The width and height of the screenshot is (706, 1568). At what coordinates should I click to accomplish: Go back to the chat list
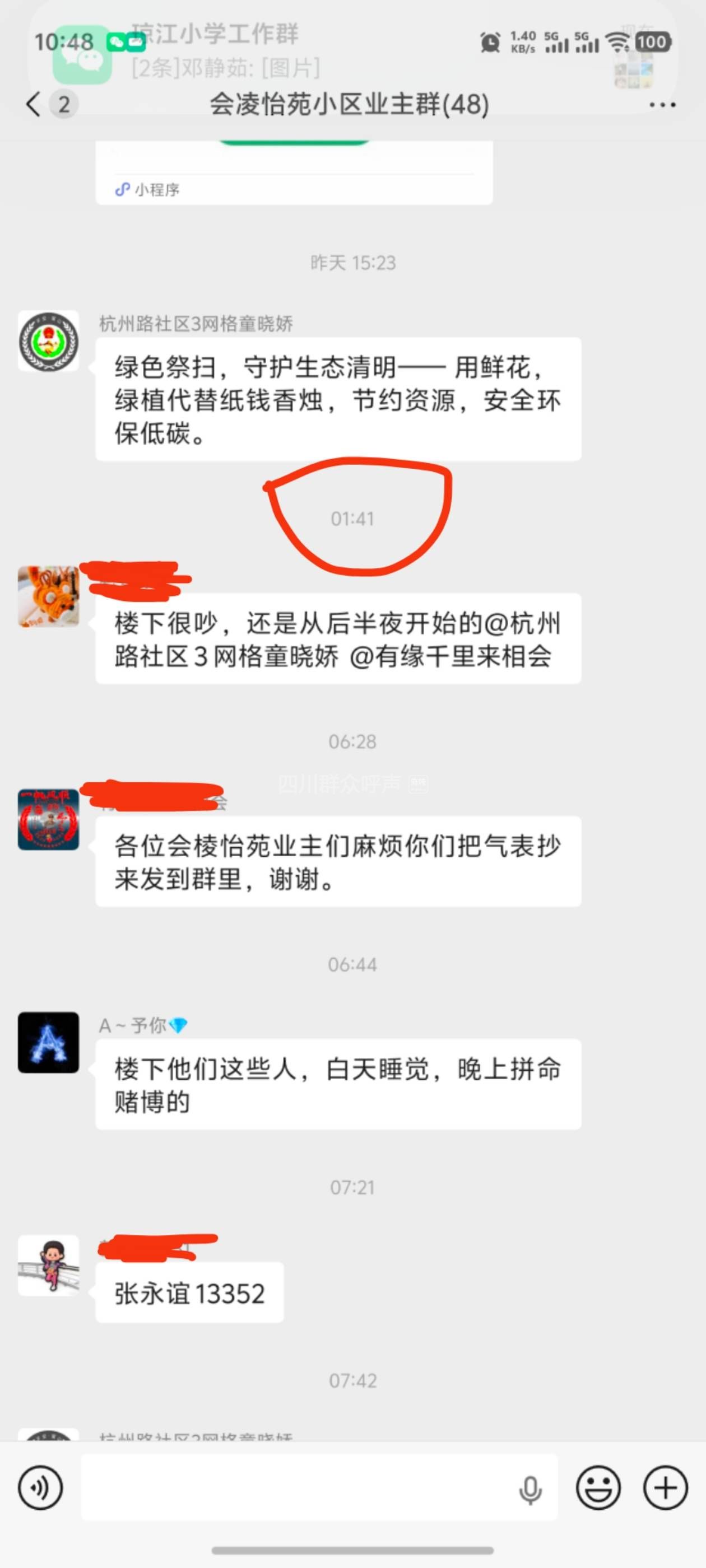pos(34,105)
